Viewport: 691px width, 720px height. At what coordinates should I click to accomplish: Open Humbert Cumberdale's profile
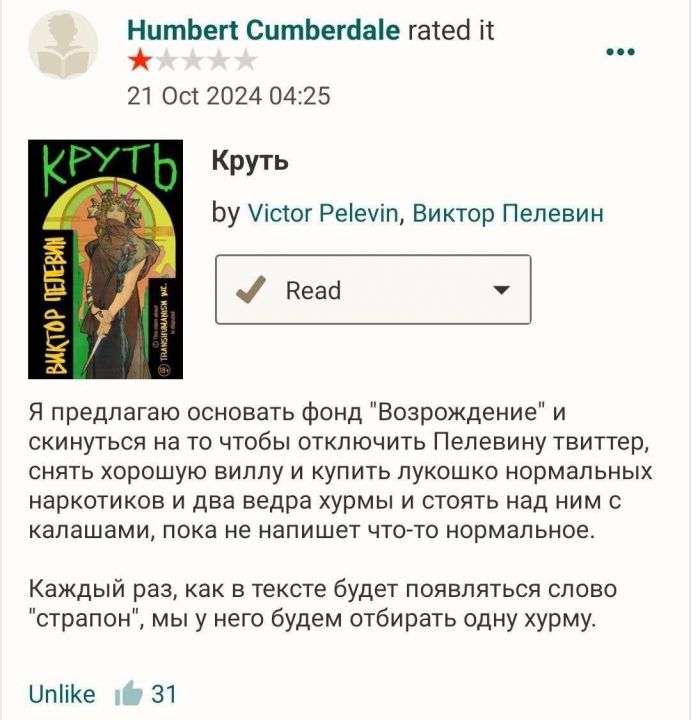[264, 30]
